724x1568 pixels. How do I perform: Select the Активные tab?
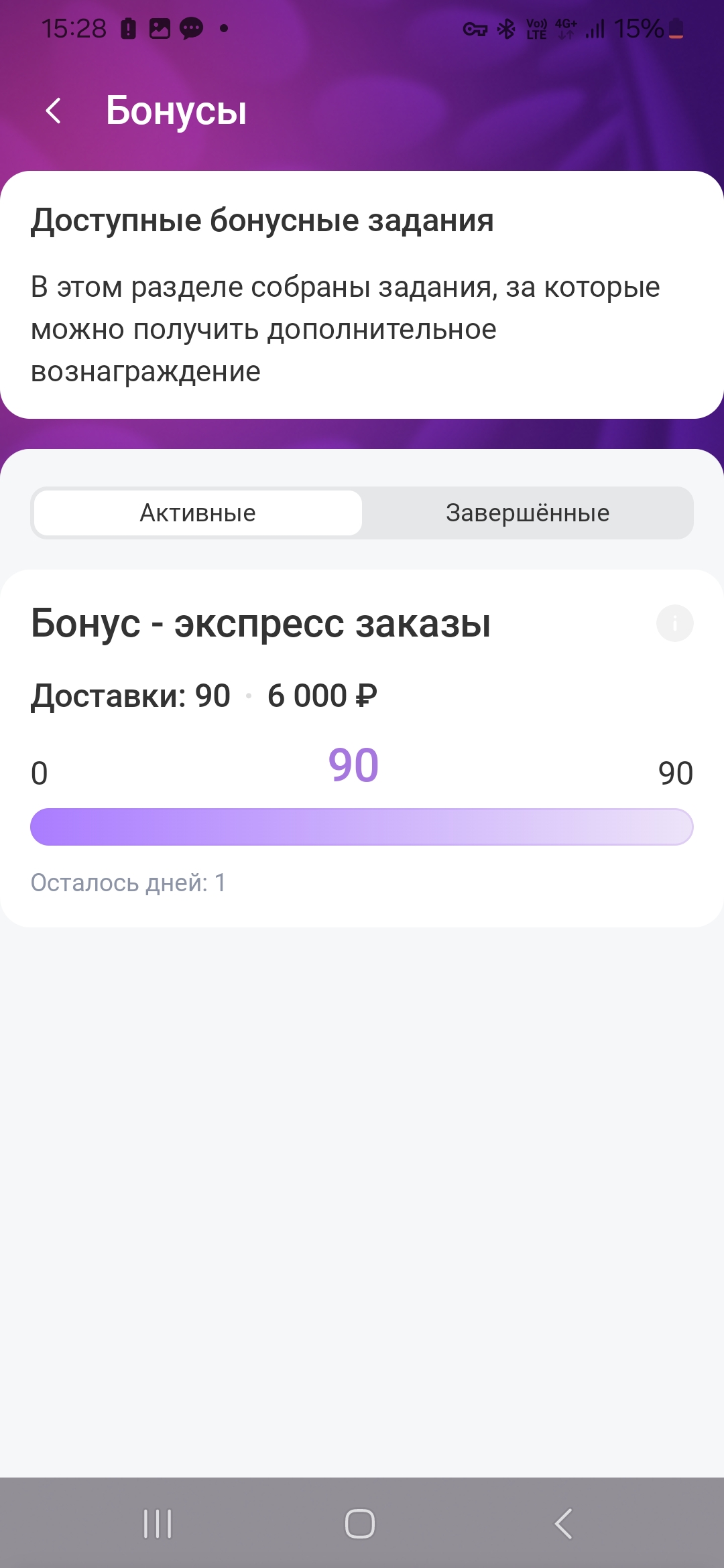(x=198, y=513)
